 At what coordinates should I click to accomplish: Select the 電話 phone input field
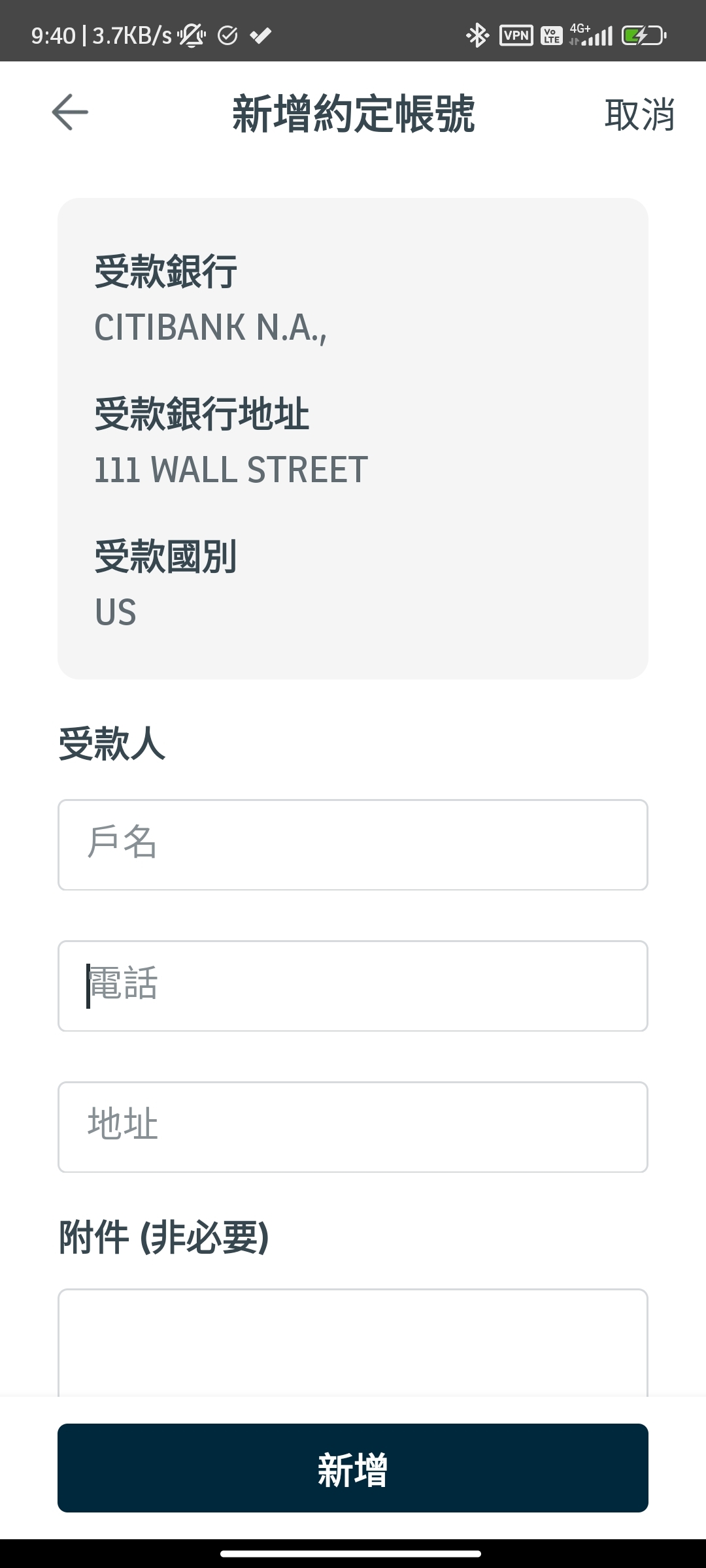click(353, 986)
